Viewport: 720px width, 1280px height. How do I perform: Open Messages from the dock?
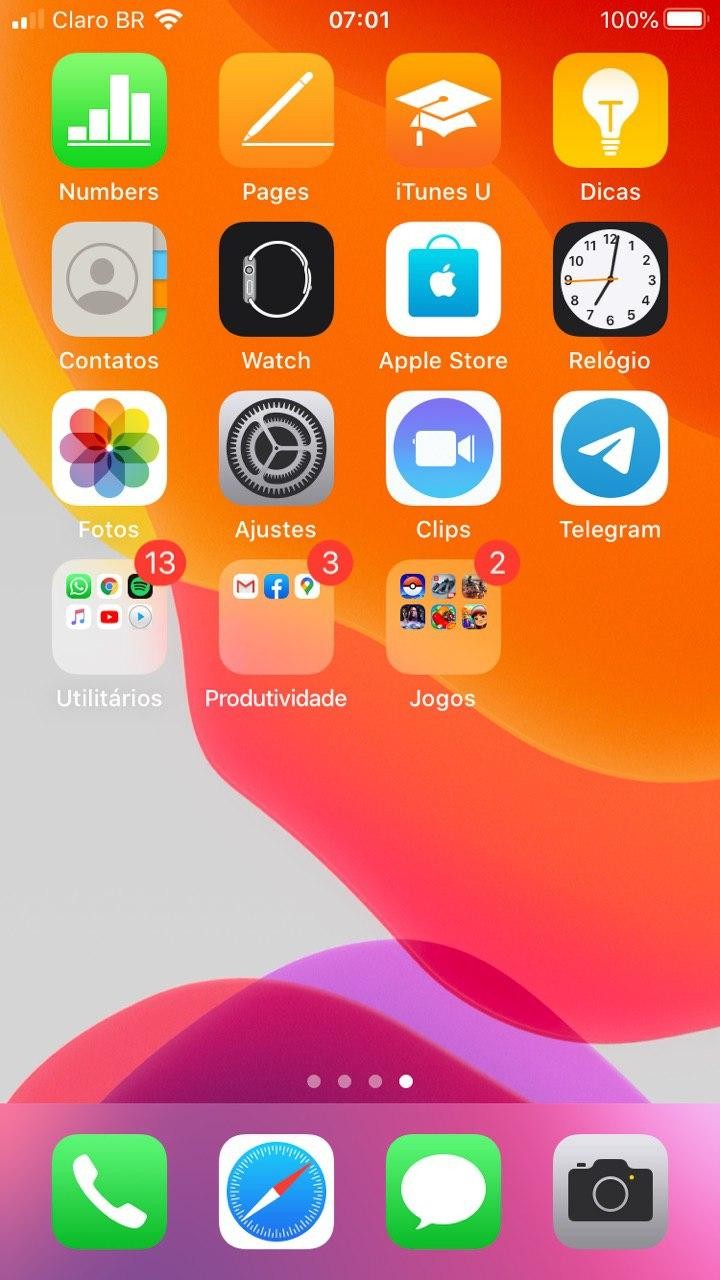click(443, 1191)
